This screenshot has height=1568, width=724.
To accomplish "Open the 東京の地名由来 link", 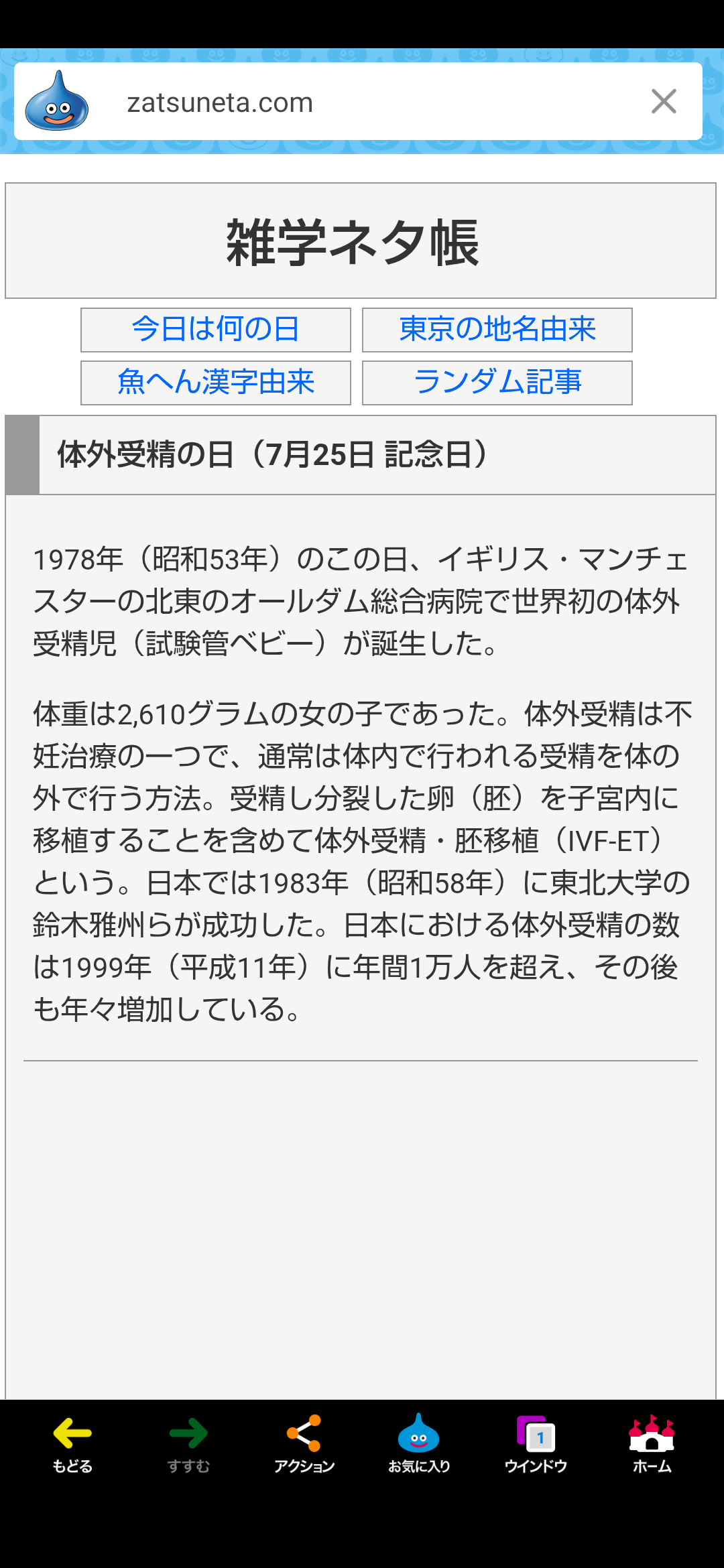I will 497,330.
